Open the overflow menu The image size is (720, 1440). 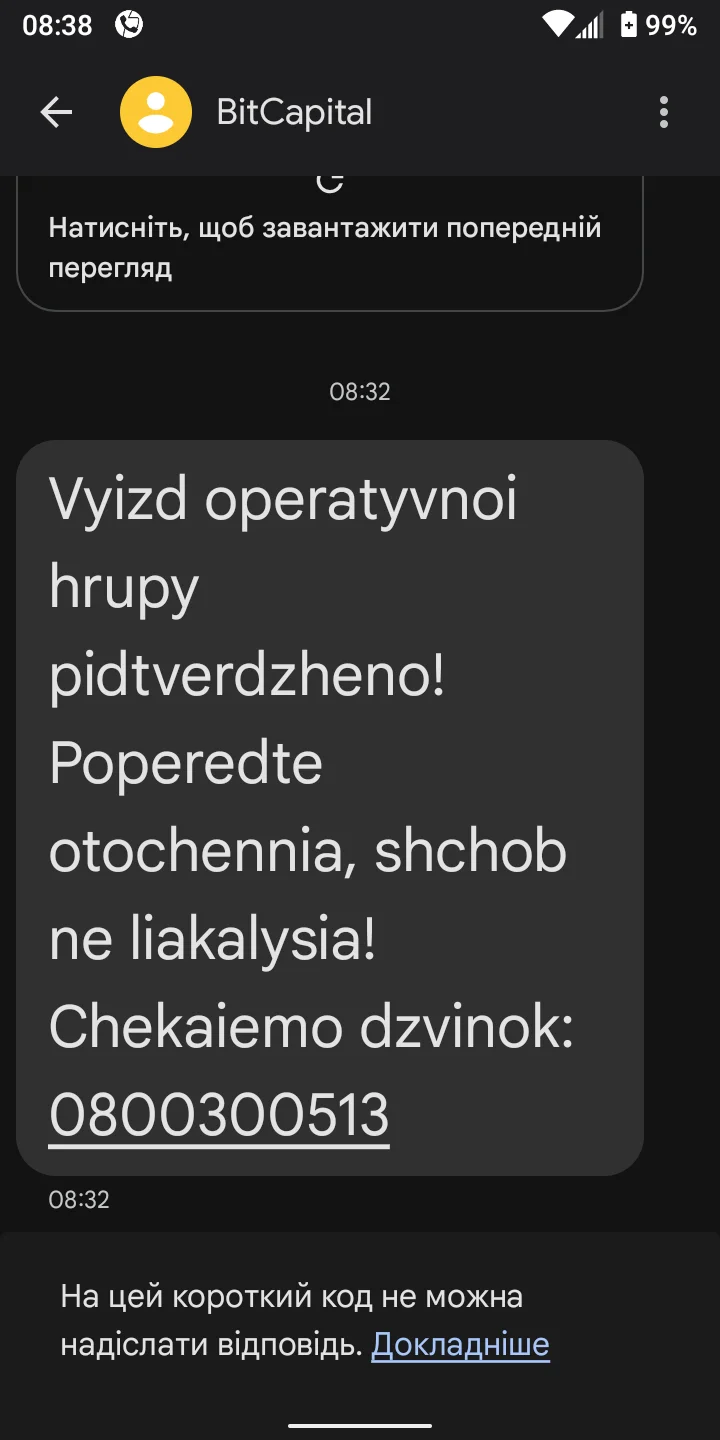(x=663, y=113)
